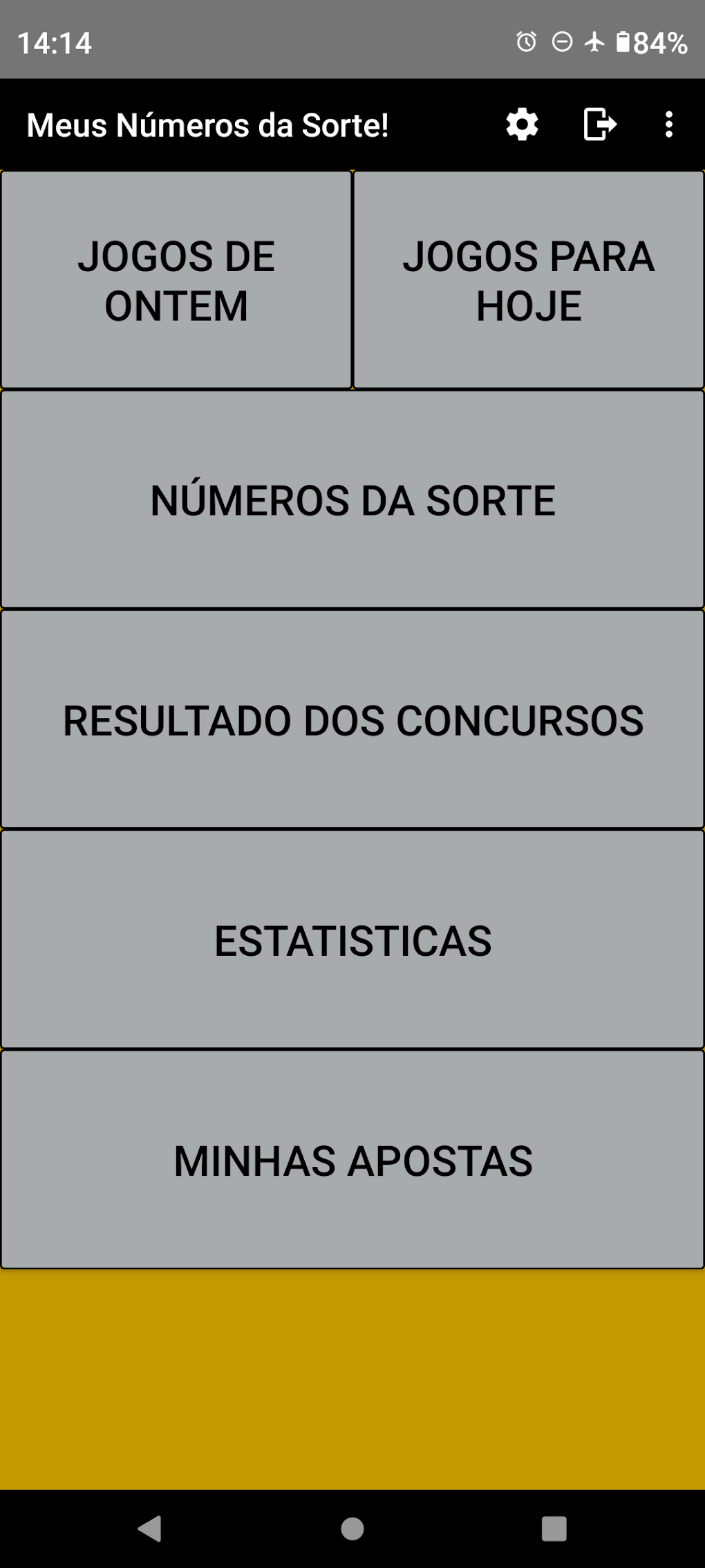Image resolution: width=705 pixels, height=1568 pixels.
Task: Tap the yellow area below MINHAS APOSTAS
Action: pyautogui.click(x=352, y=1376)
